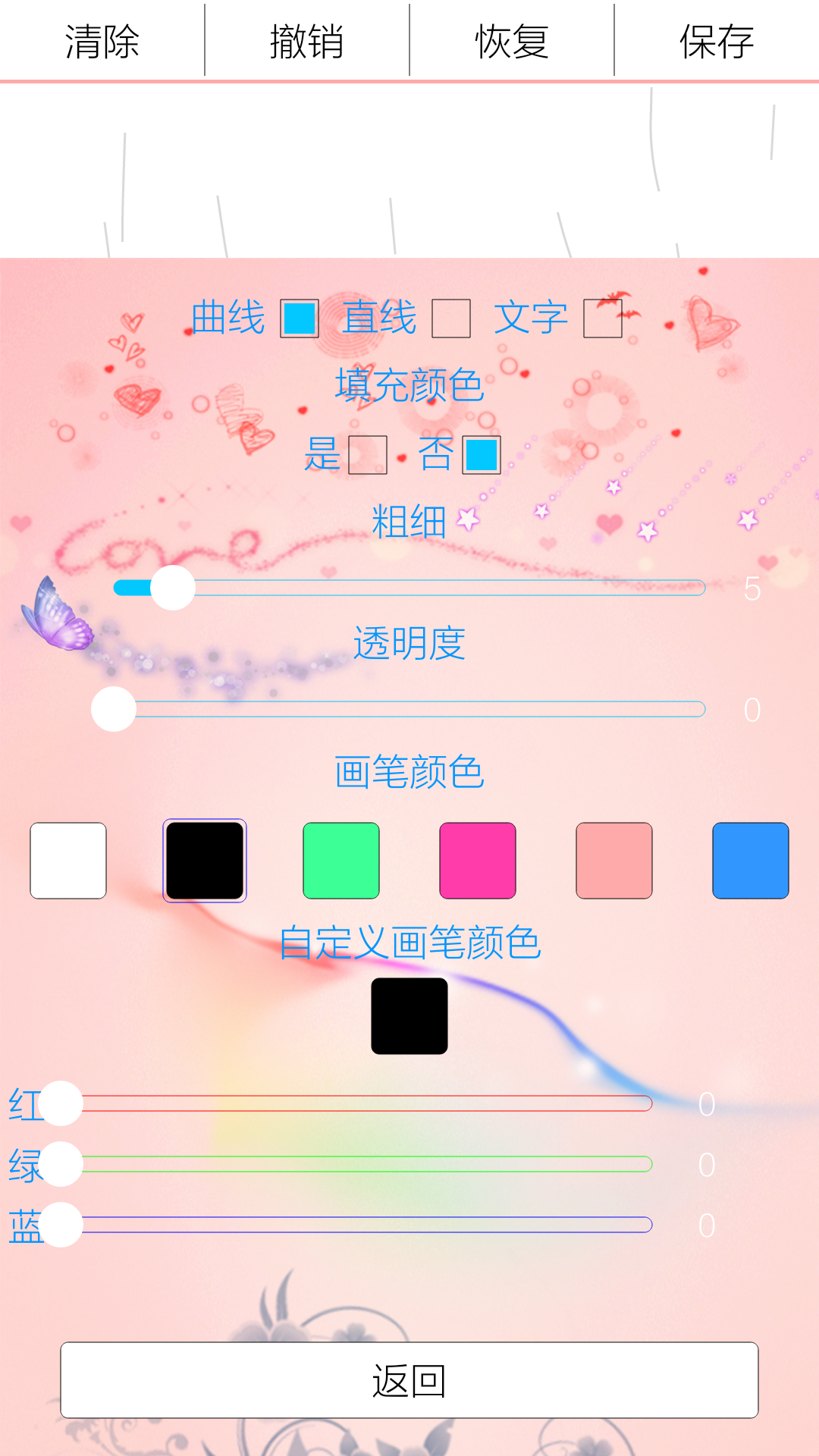Select 是 to enable fill color
819x1456 pixels.
366,455
